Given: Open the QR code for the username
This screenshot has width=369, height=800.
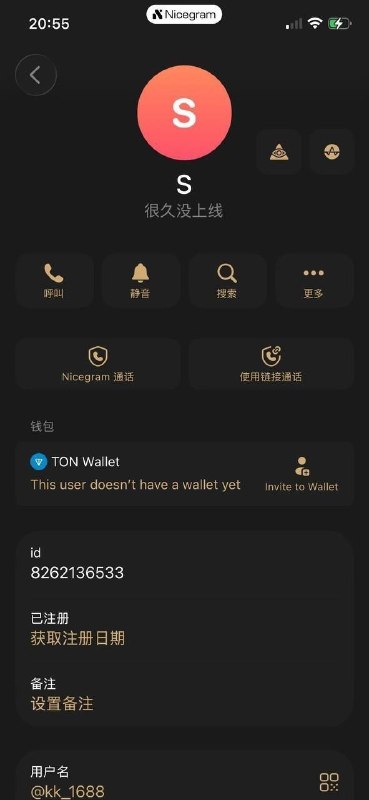Looking at the screenshot, I should click(x=329, y=782).
